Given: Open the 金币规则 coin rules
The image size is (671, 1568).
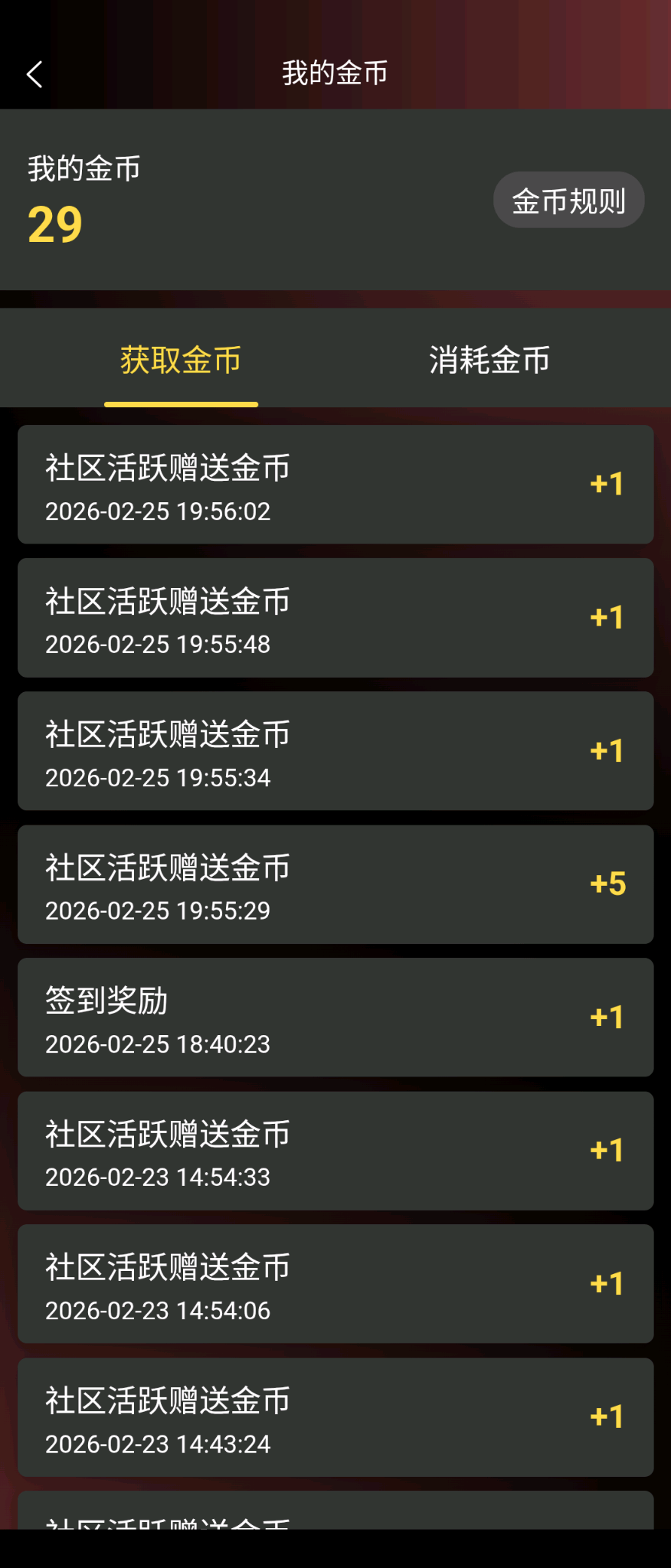Looking at the screenshot, I should (x=568, y=199).
